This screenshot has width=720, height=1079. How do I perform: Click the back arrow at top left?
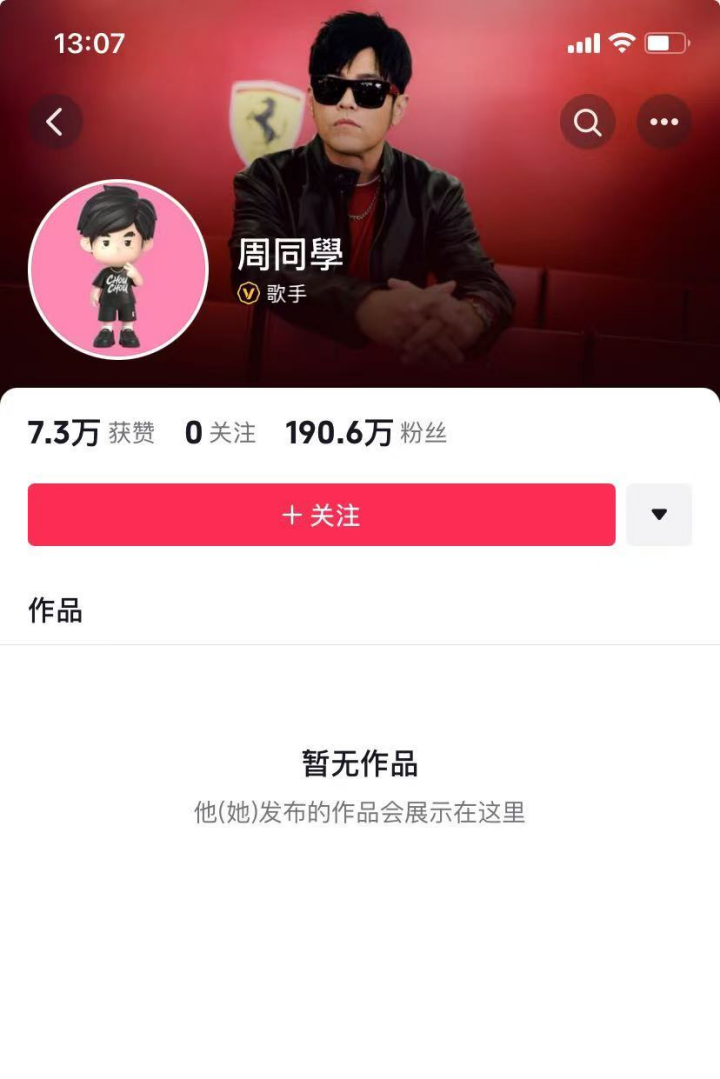(x=55, y=122)
